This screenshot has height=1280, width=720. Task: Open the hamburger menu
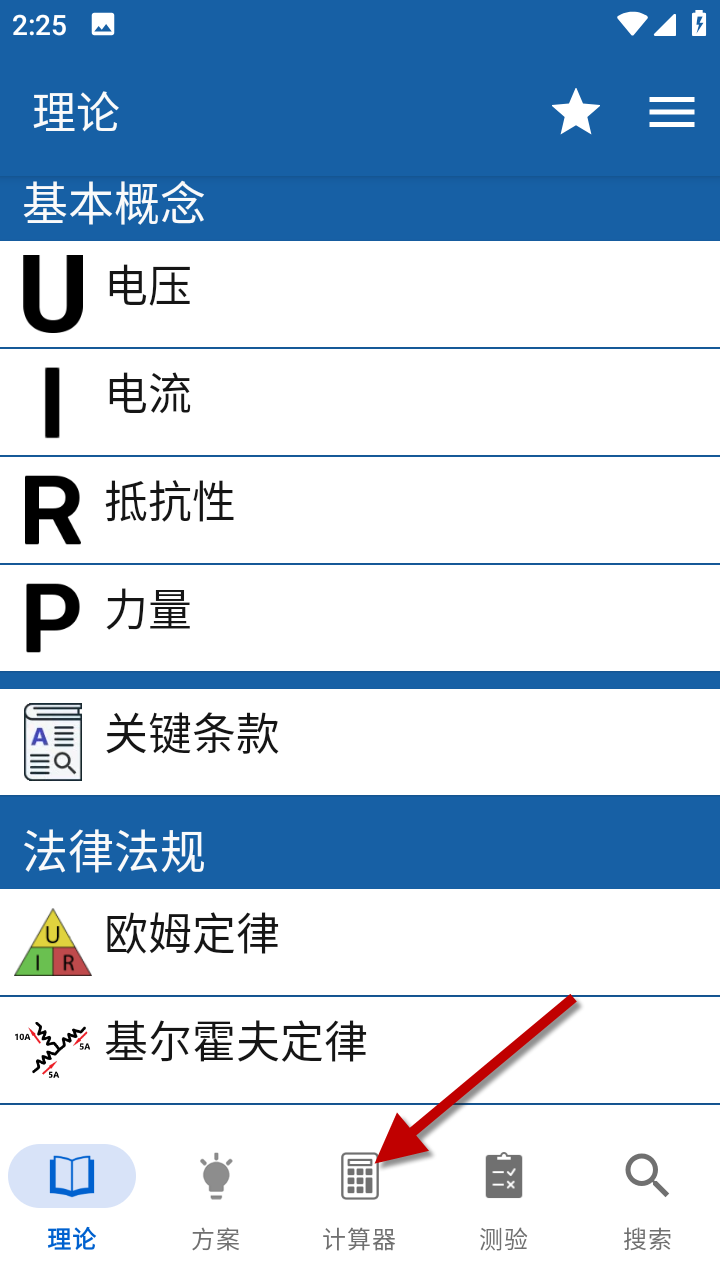672,112
